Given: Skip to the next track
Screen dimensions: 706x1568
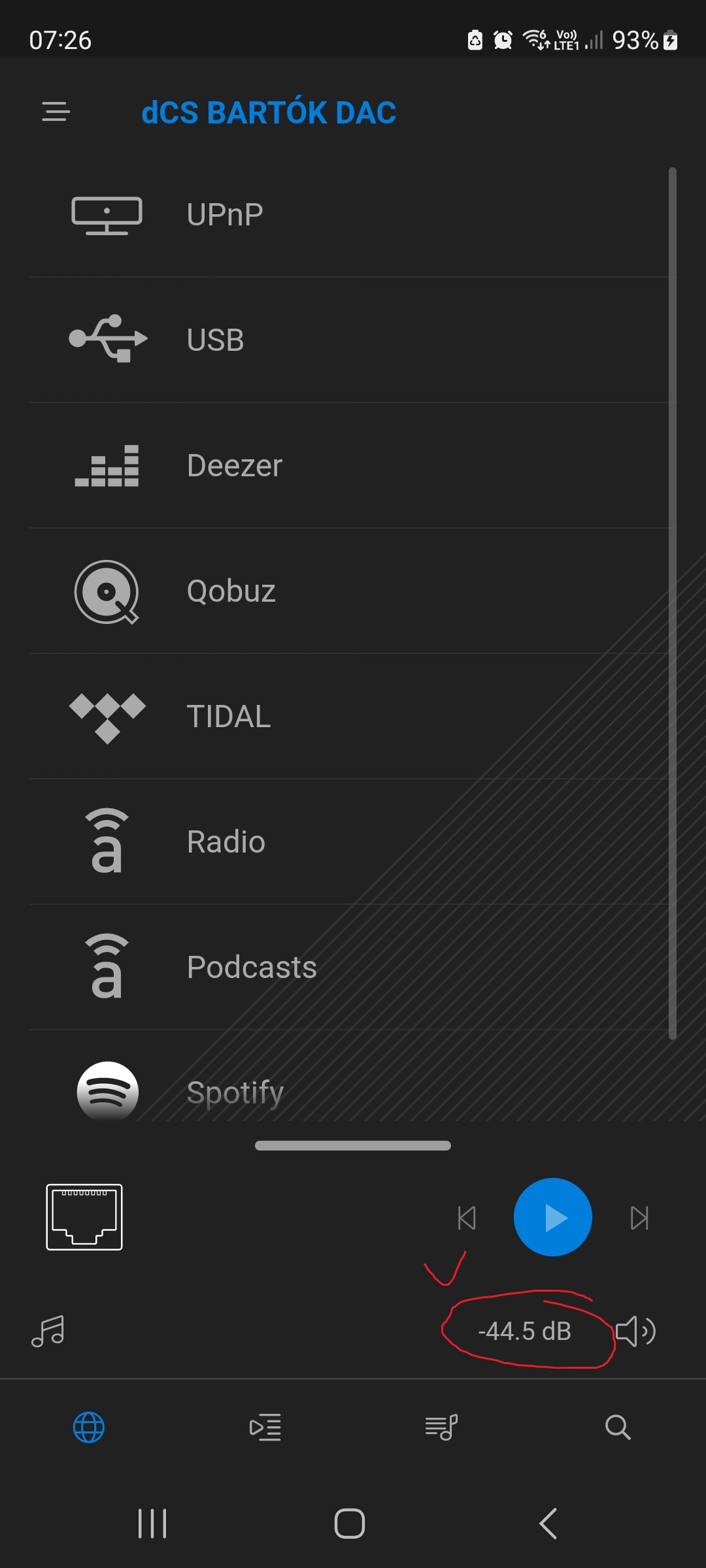Looking at the screenshot, I should pos(639,1218).
